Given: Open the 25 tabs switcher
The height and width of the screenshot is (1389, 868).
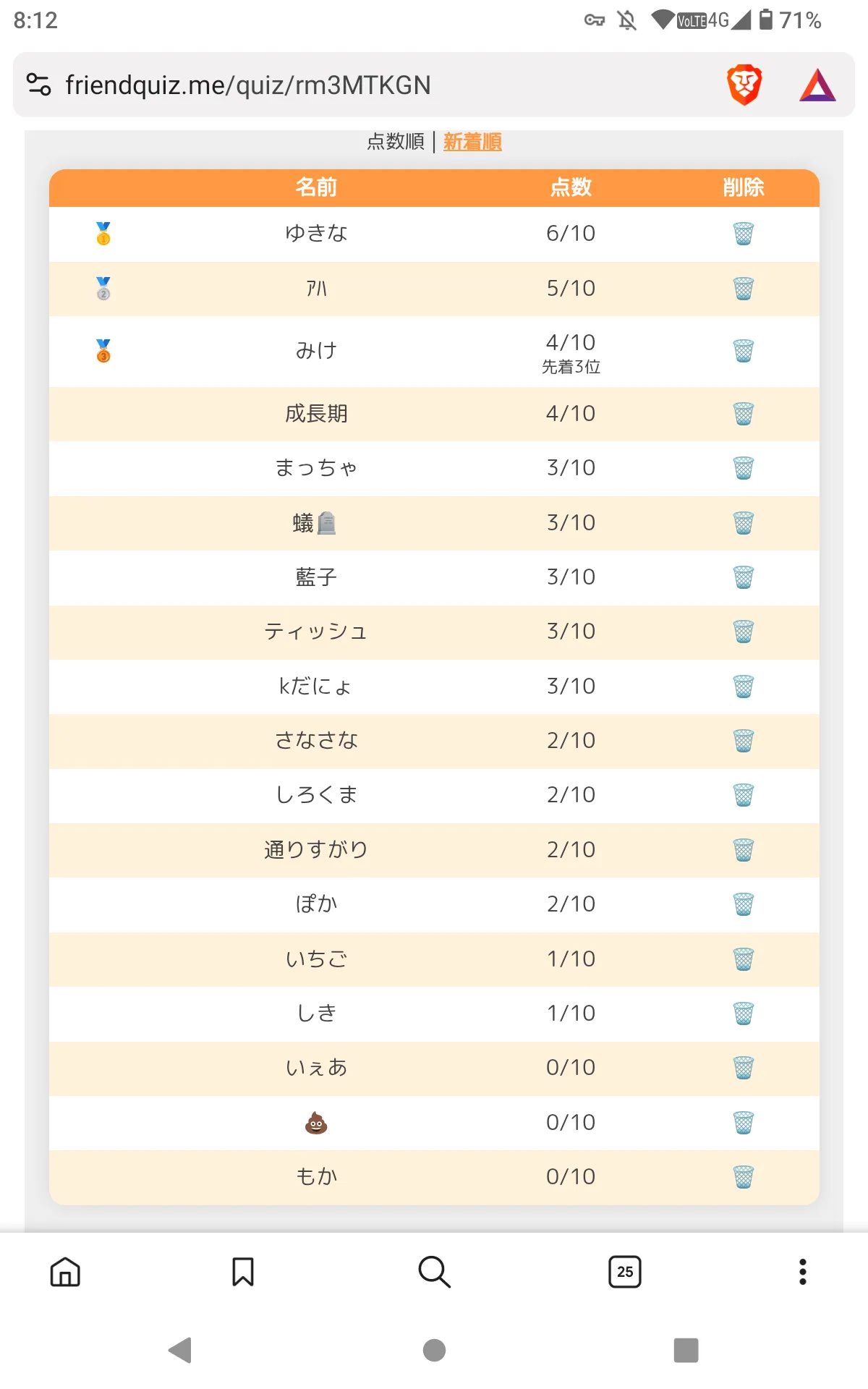Looking at the screenshot, I should (x=625, y=1272).
